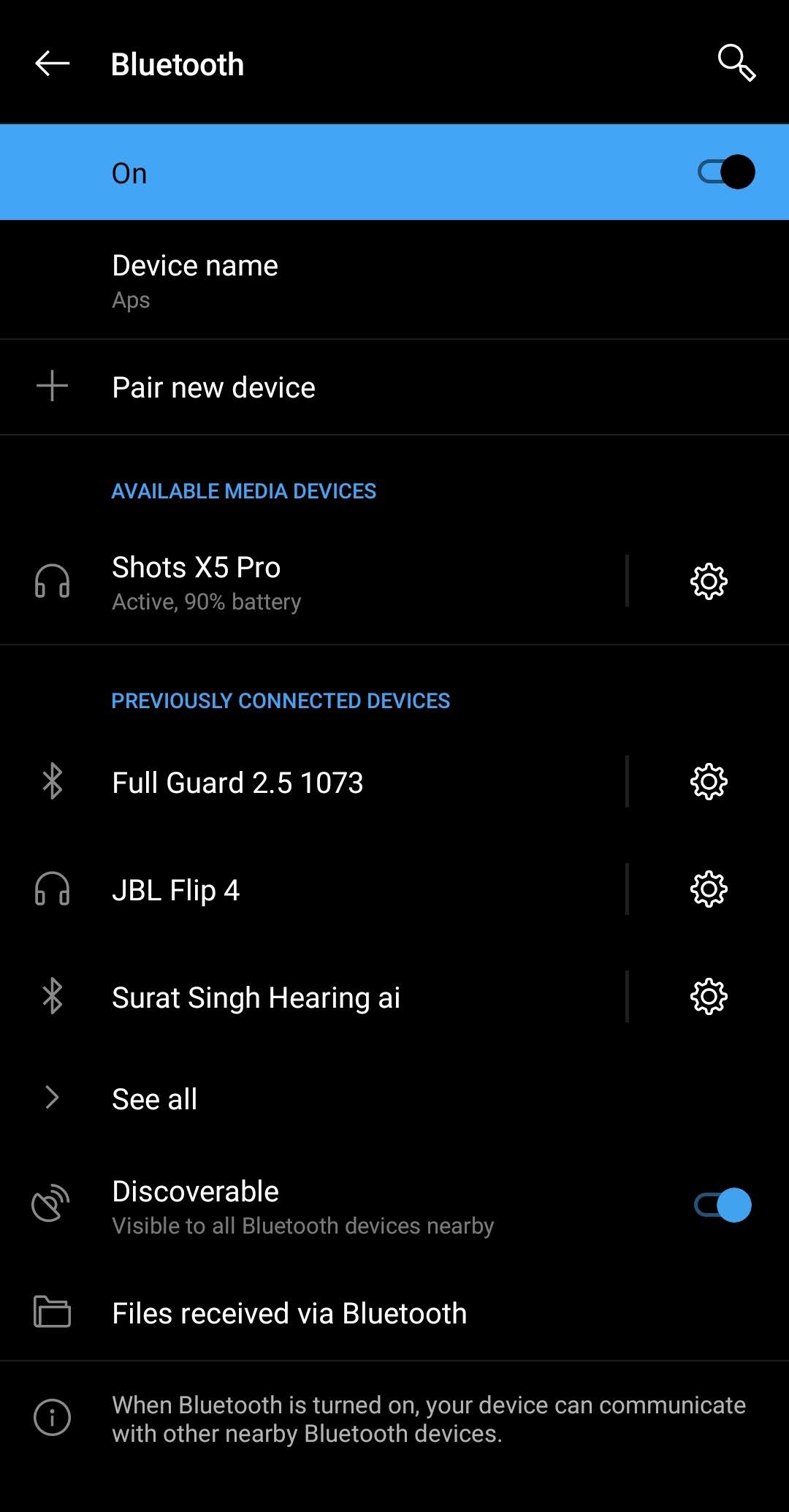Change the device name Aps
Image resolution: width=789 pixels, height=1512 pixels.
tap(194, 279)
